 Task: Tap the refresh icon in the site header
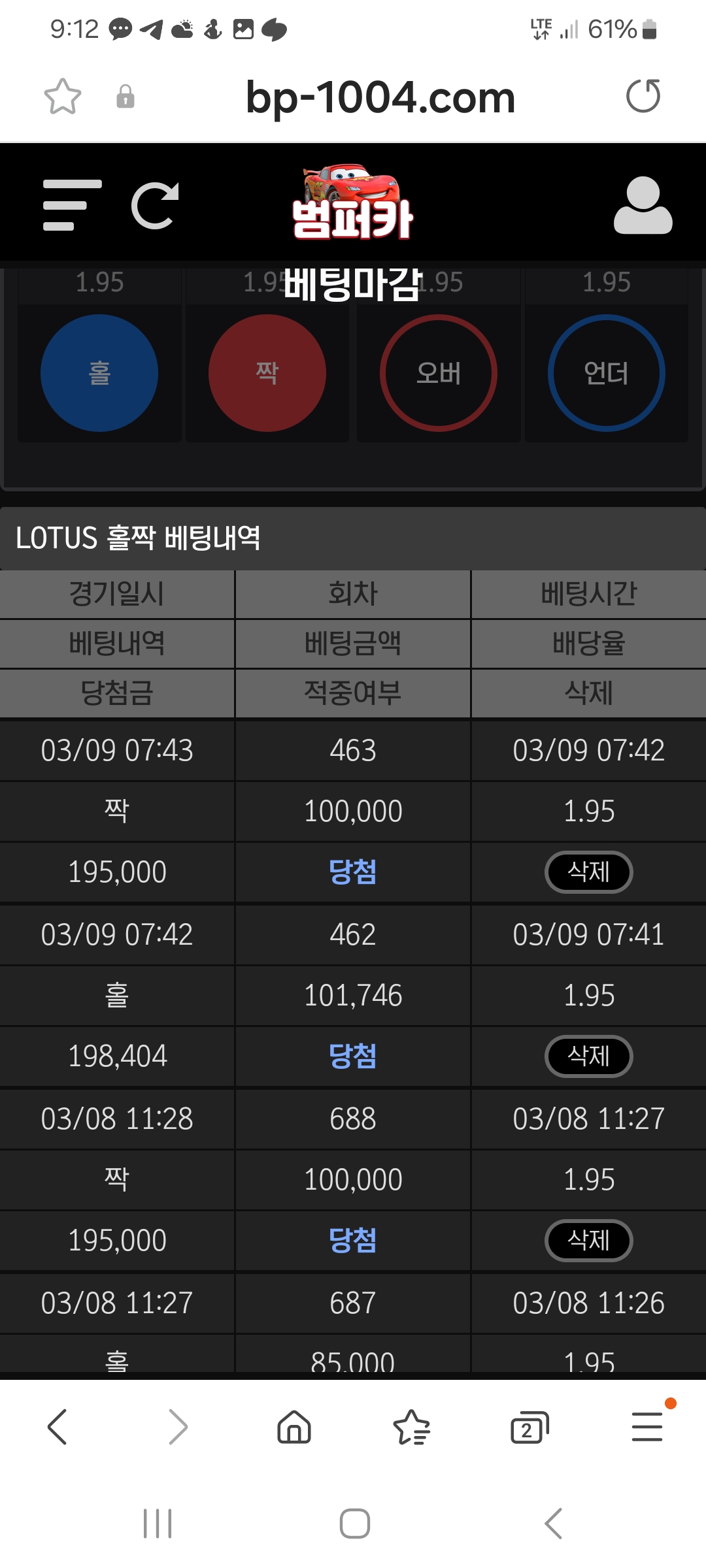[x=156, y=205]
